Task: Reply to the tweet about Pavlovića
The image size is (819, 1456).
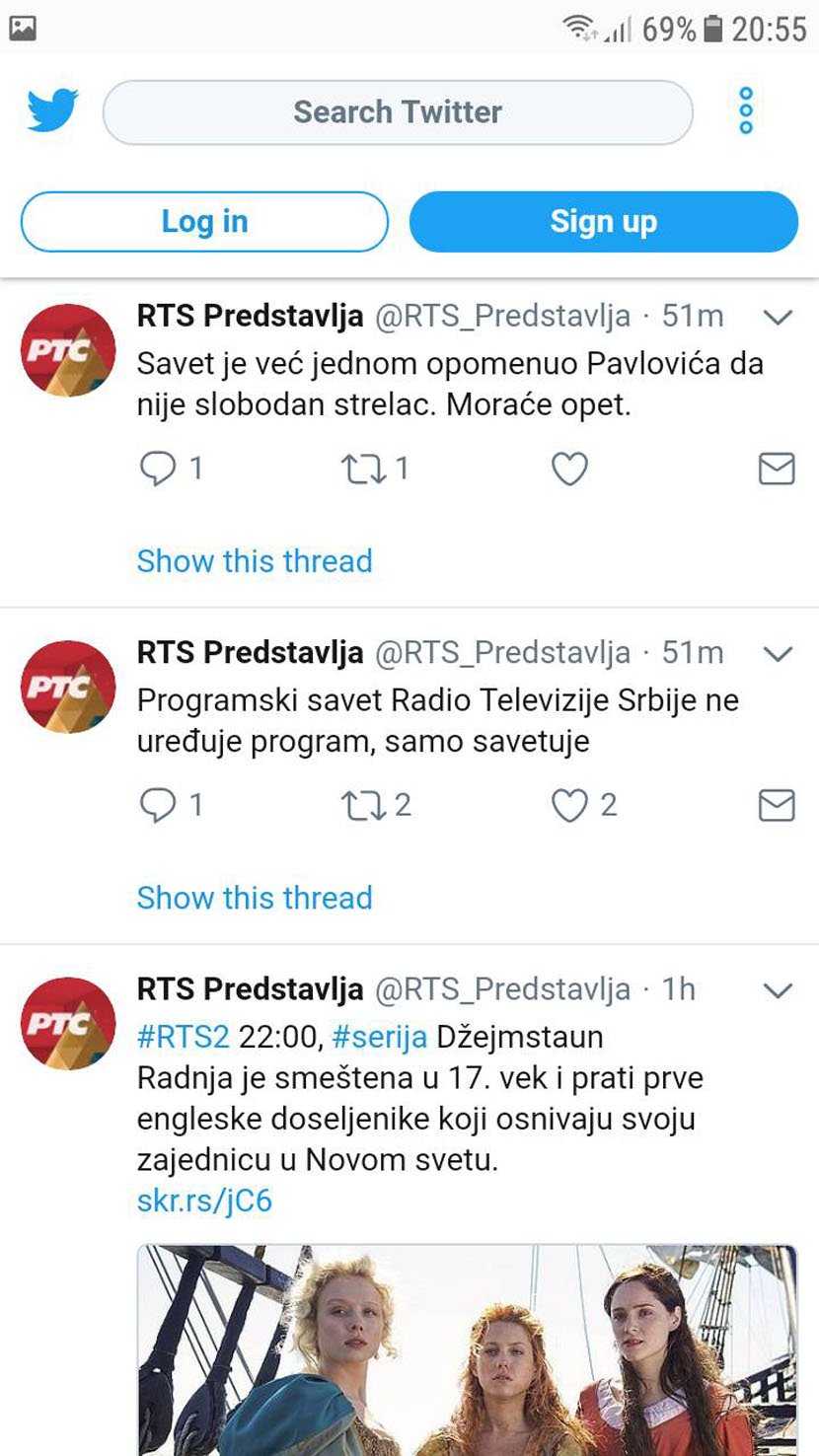Action: coord(158,469)
